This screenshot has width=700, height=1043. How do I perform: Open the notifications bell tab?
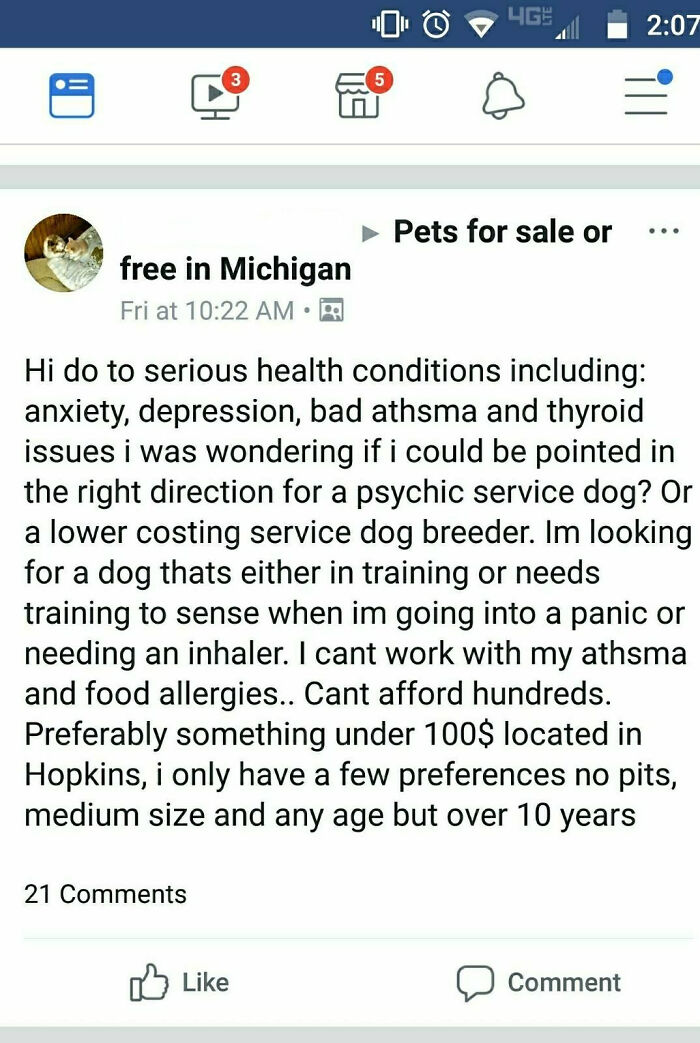click(503, 97)
